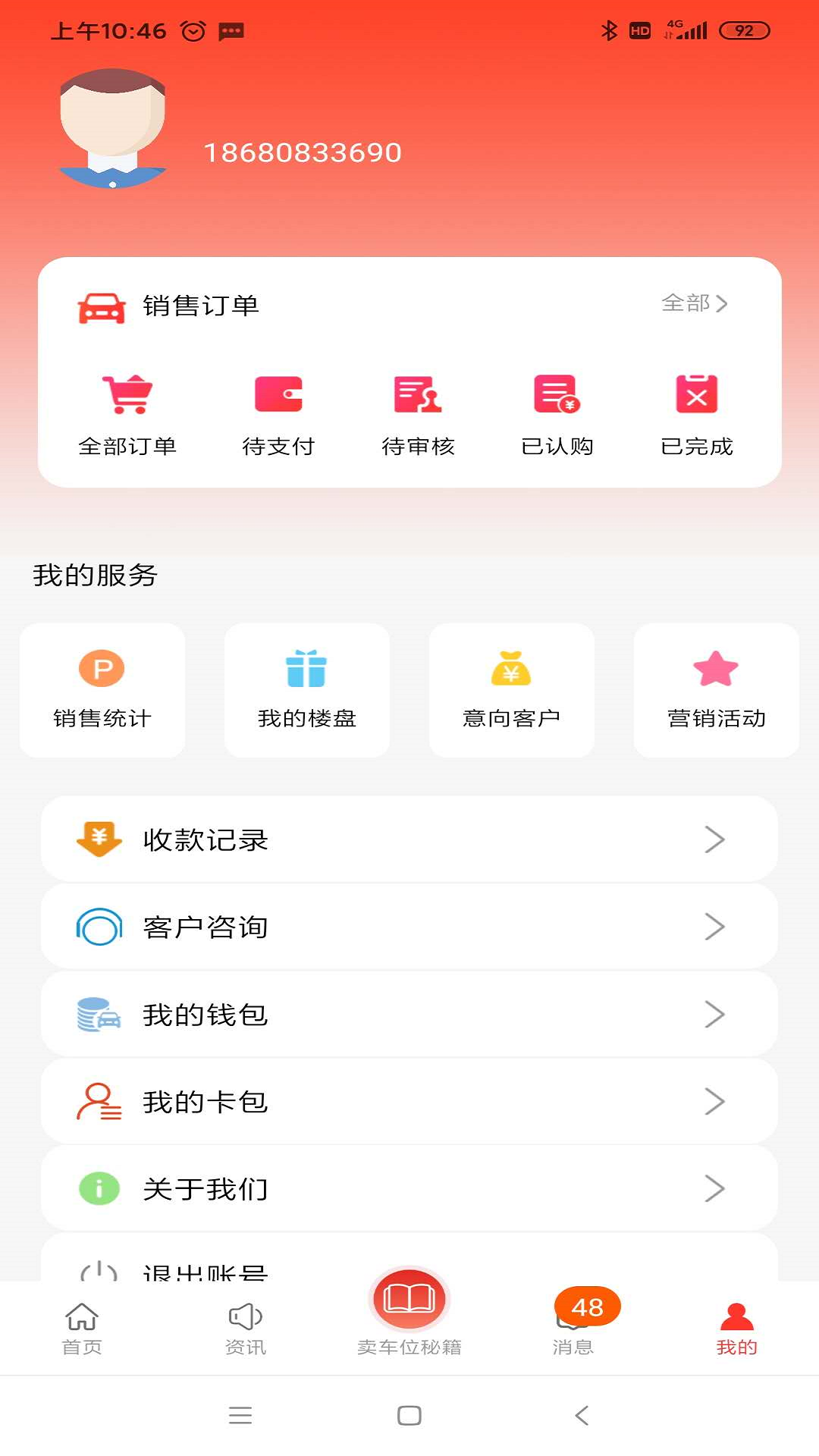Image resolution: width=819 pixels, height=1456 pixels.
Task: Open 已认购 orders
Action: [x=557, y=415]
